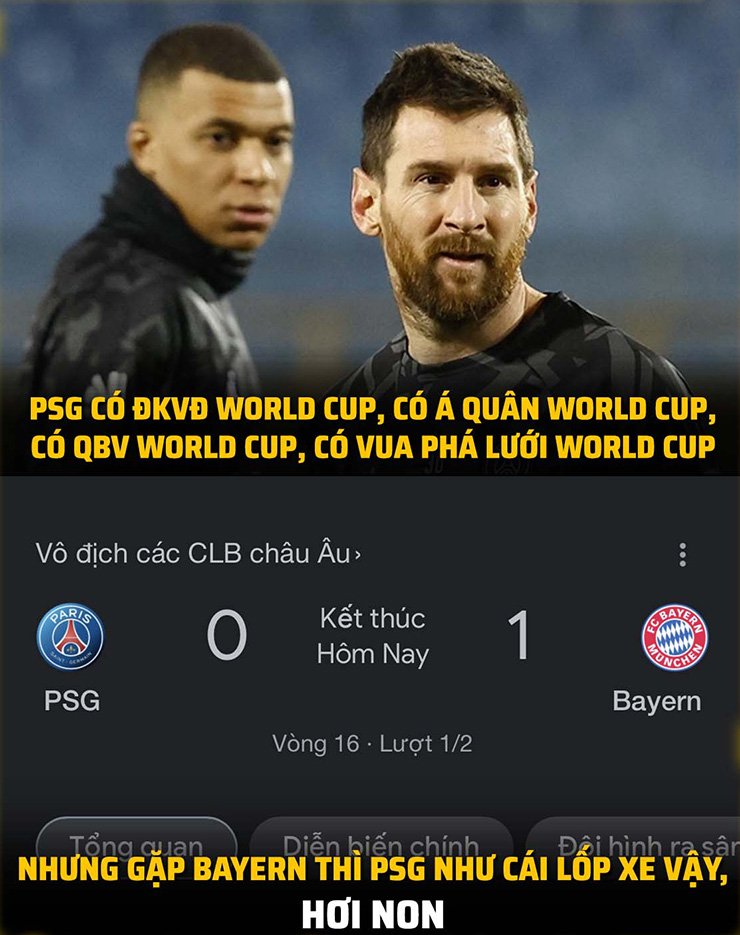
Task: Click the 'Vòng 16 · Lượt 1/2' text
Action: pos(370,743)
